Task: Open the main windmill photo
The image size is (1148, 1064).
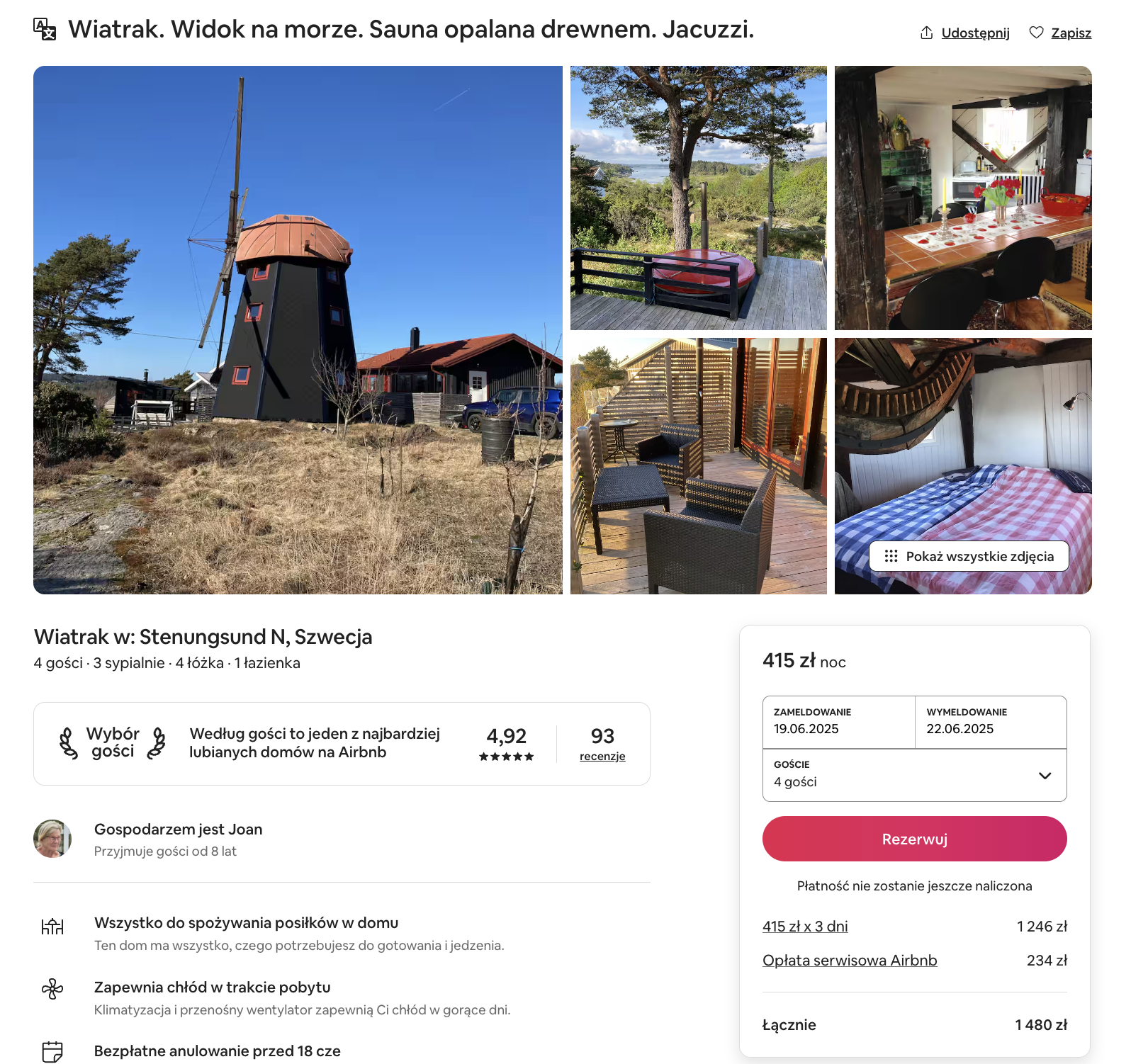Action: coord(298,329)
